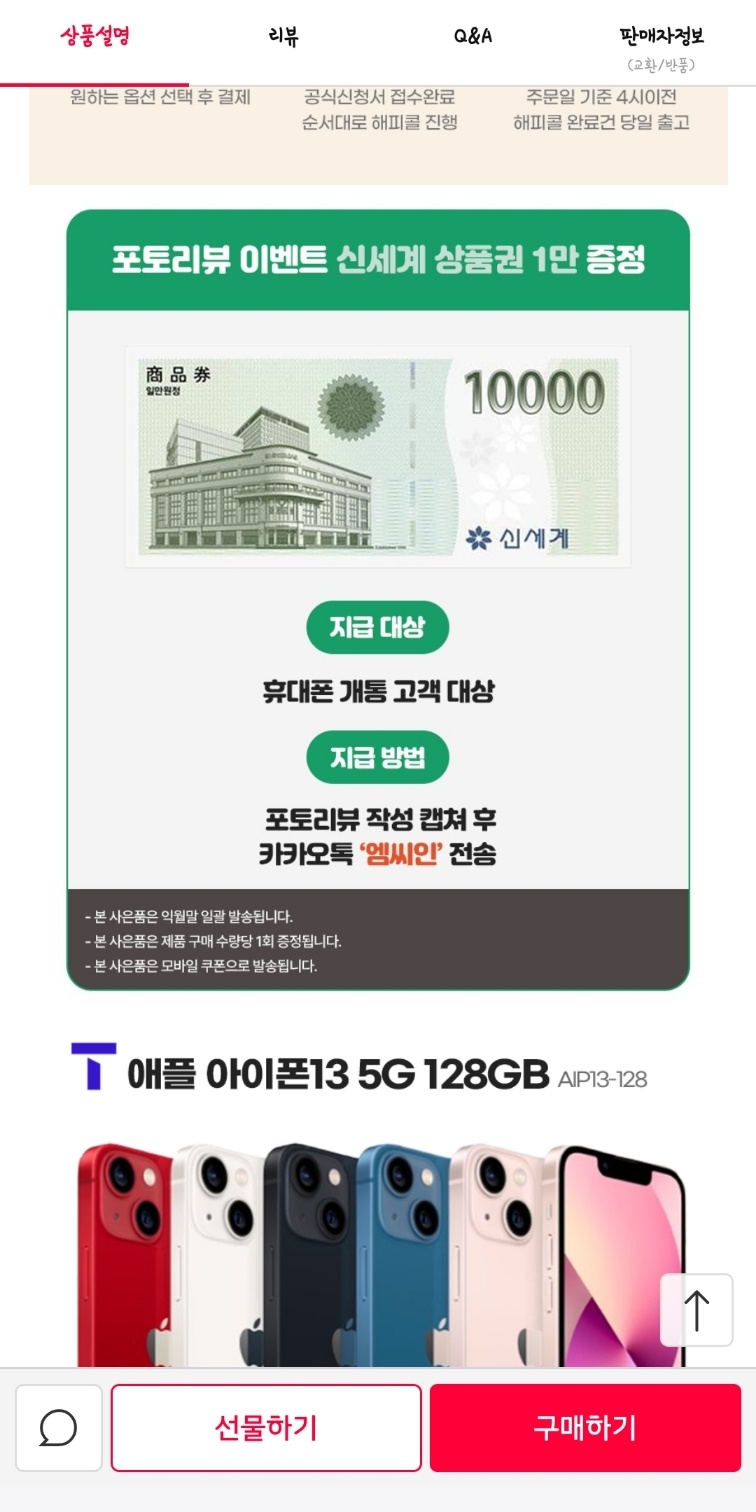View 판매자정보 (교환/반품) tab
The width and height of the screenshot is (756, 1512).
pyautogui.click(x=661, y=47)
